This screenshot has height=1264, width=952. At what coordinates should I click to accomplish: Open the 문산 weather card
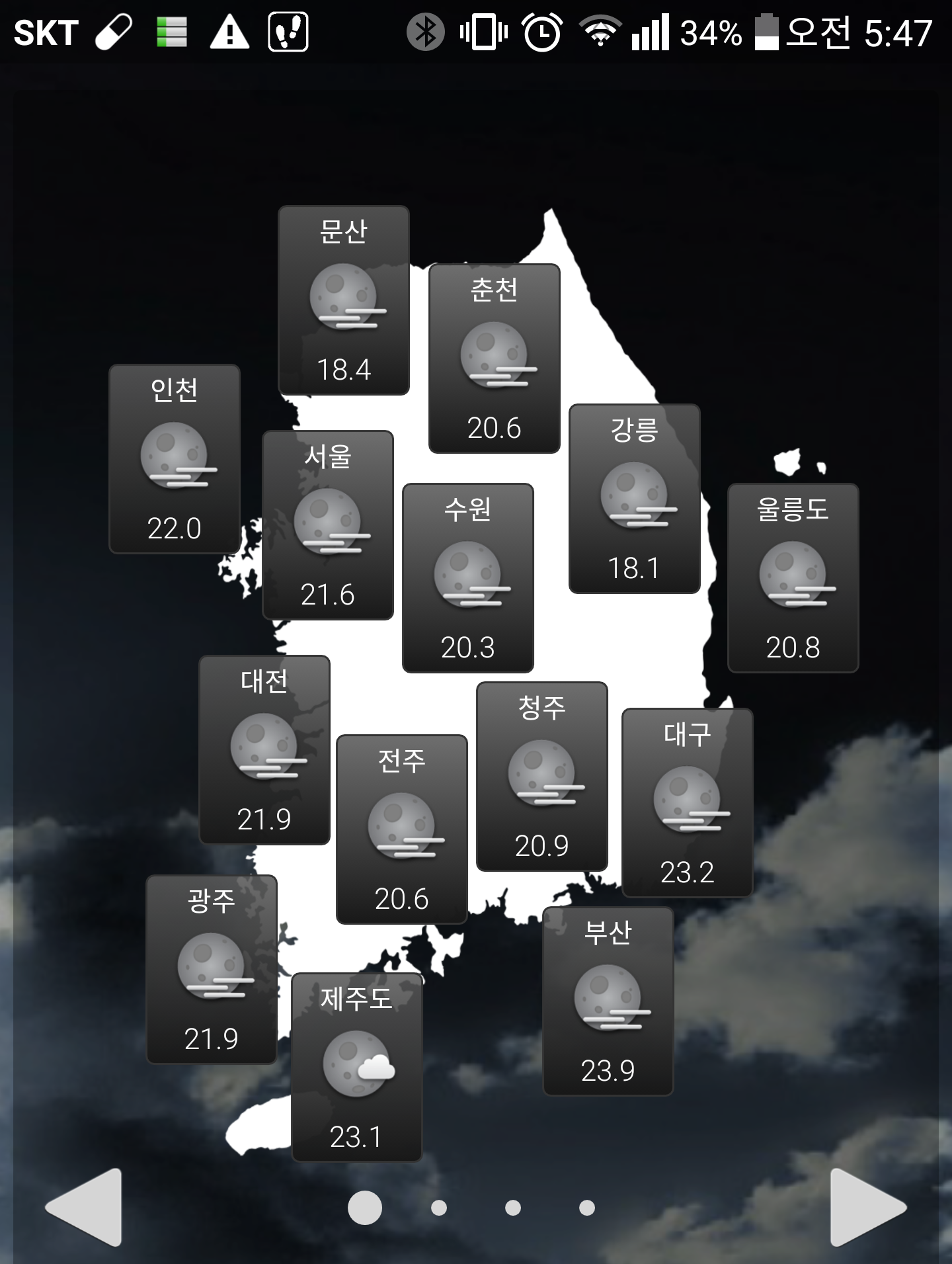pyautogui.click(x=344, y=300)
